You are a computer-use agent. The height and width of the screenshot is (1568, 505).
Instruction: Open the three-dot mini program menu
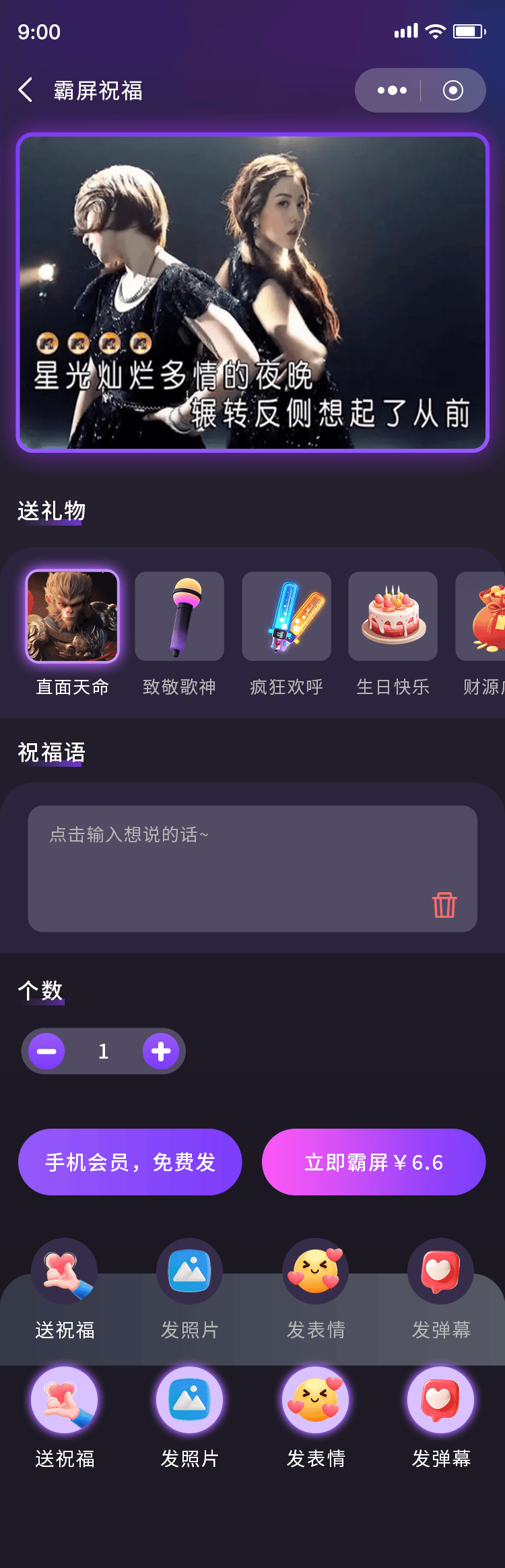click(x=392, y=90)
